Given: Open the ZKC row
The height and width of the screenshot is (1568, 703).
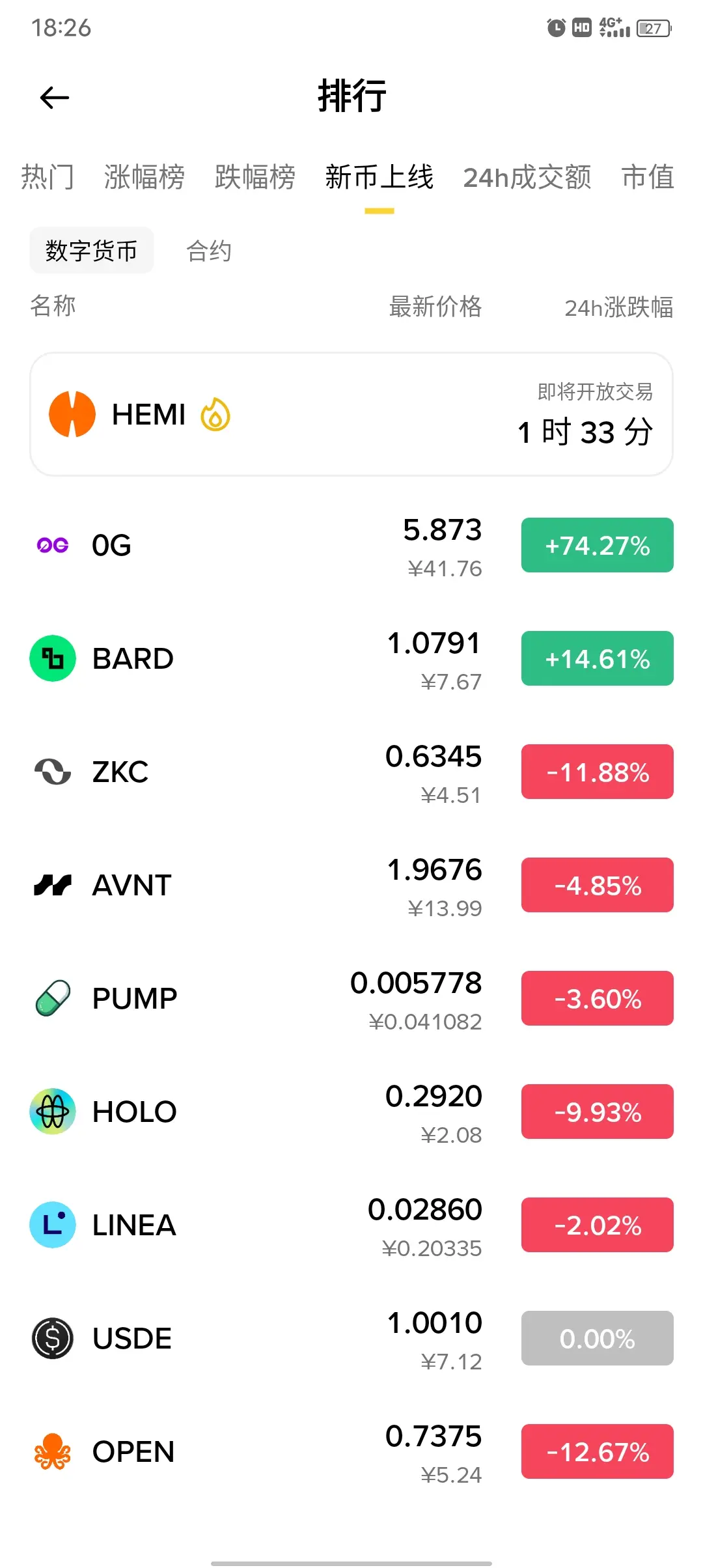Looking at the screenshot, I should pyautogui.click(x=260, y=772).
